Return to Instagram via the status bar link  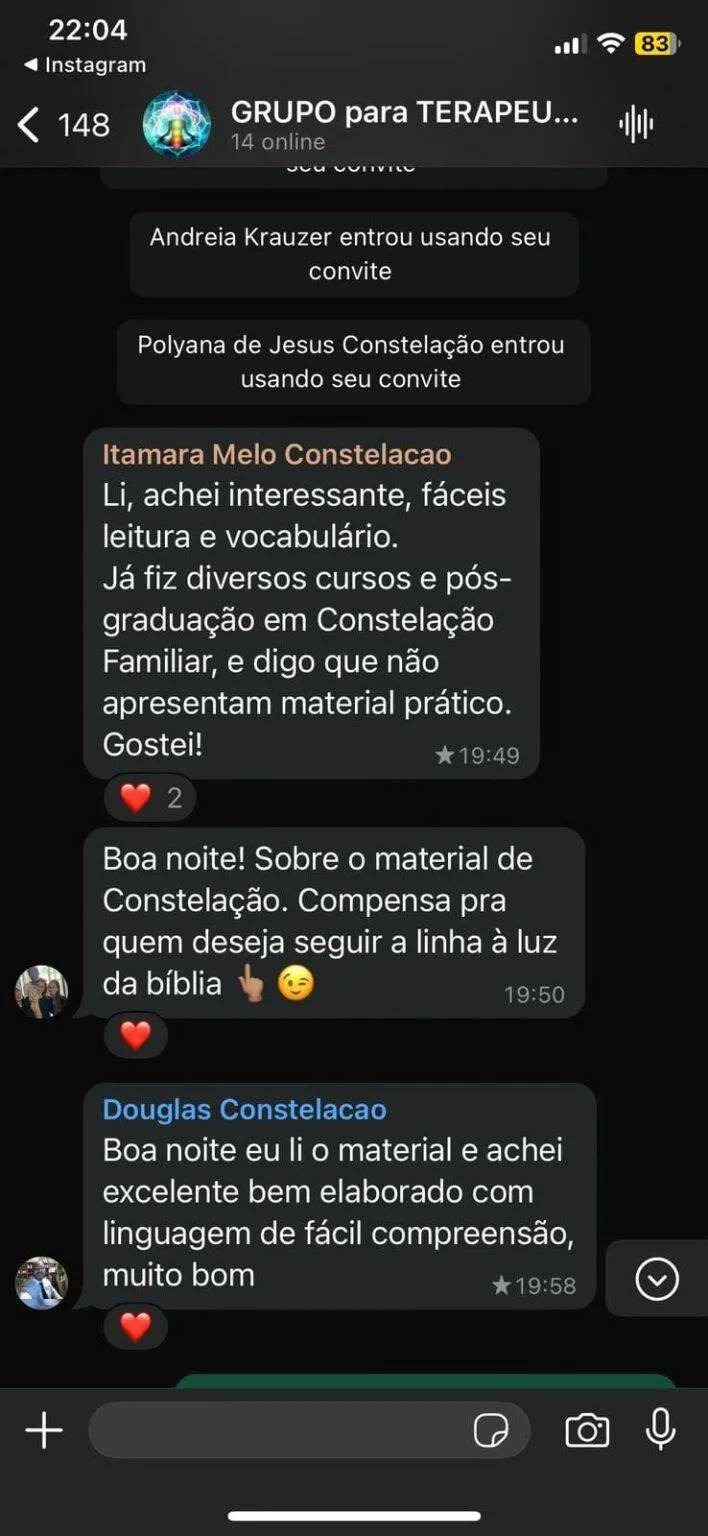[x=85, y=65]
